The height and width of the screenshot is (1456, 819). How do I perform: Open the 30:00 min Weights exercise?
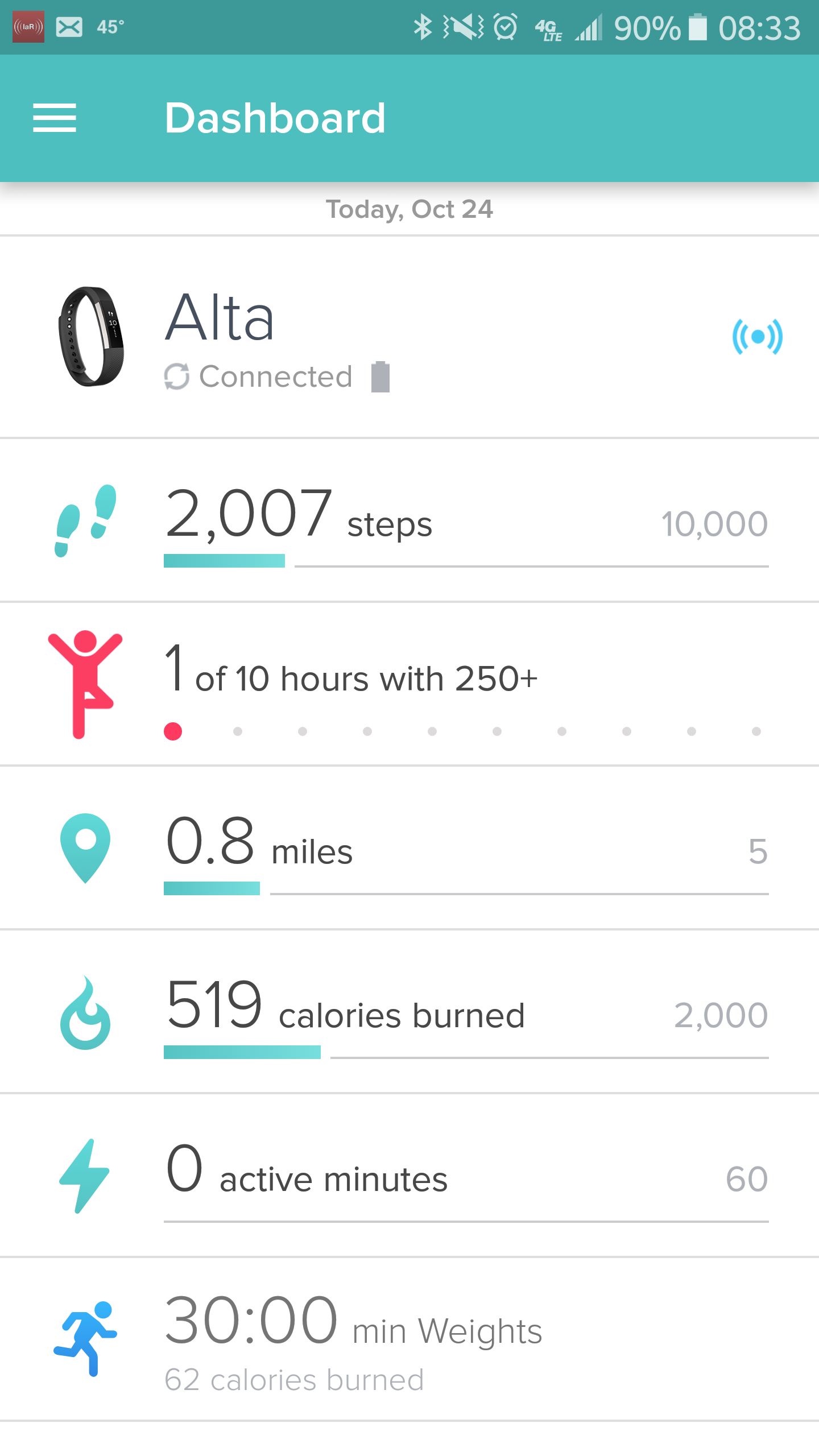[x=409, y=1339]
